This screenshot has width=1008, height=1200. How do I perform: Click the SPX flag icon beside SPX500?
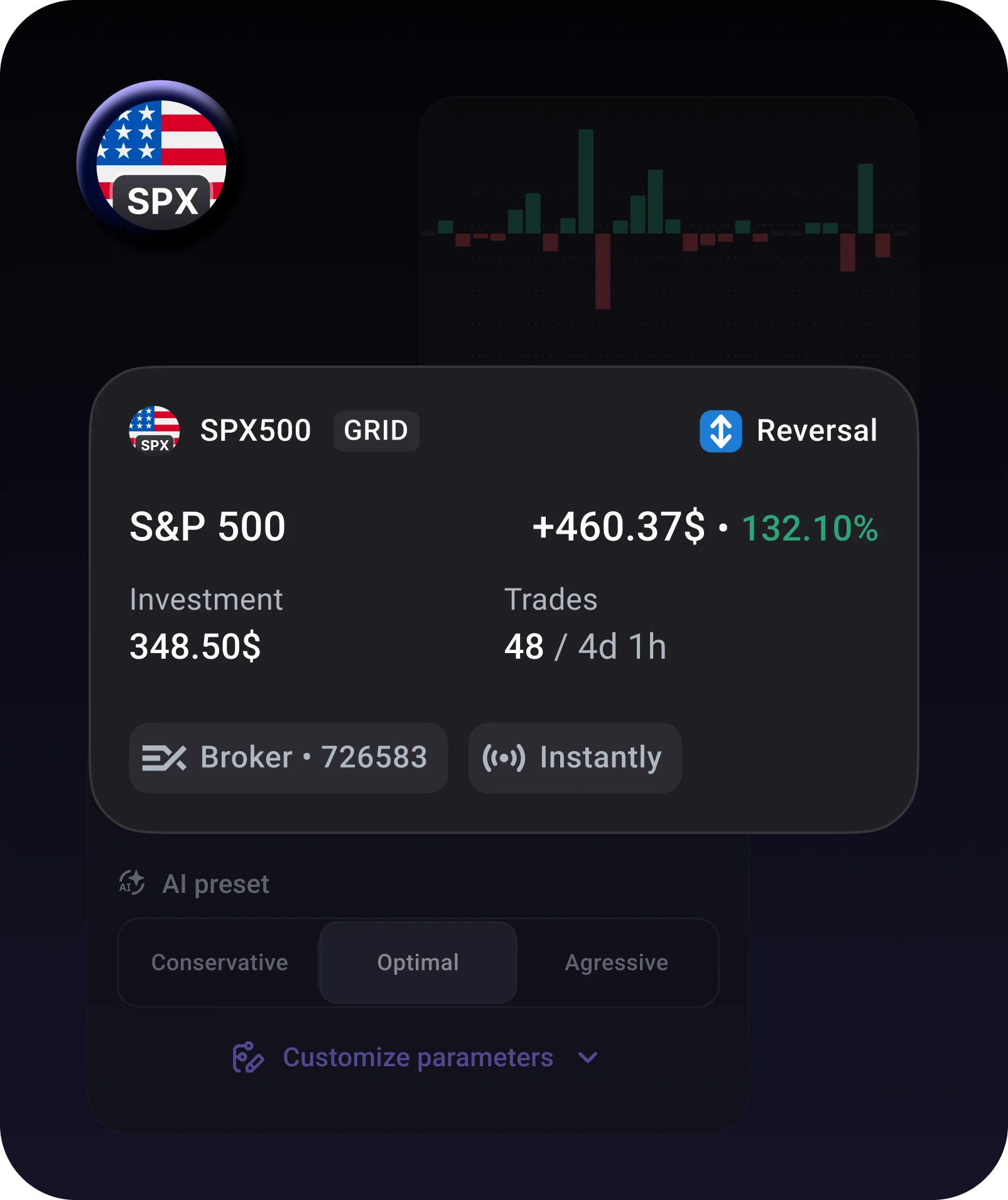point(154,430)
